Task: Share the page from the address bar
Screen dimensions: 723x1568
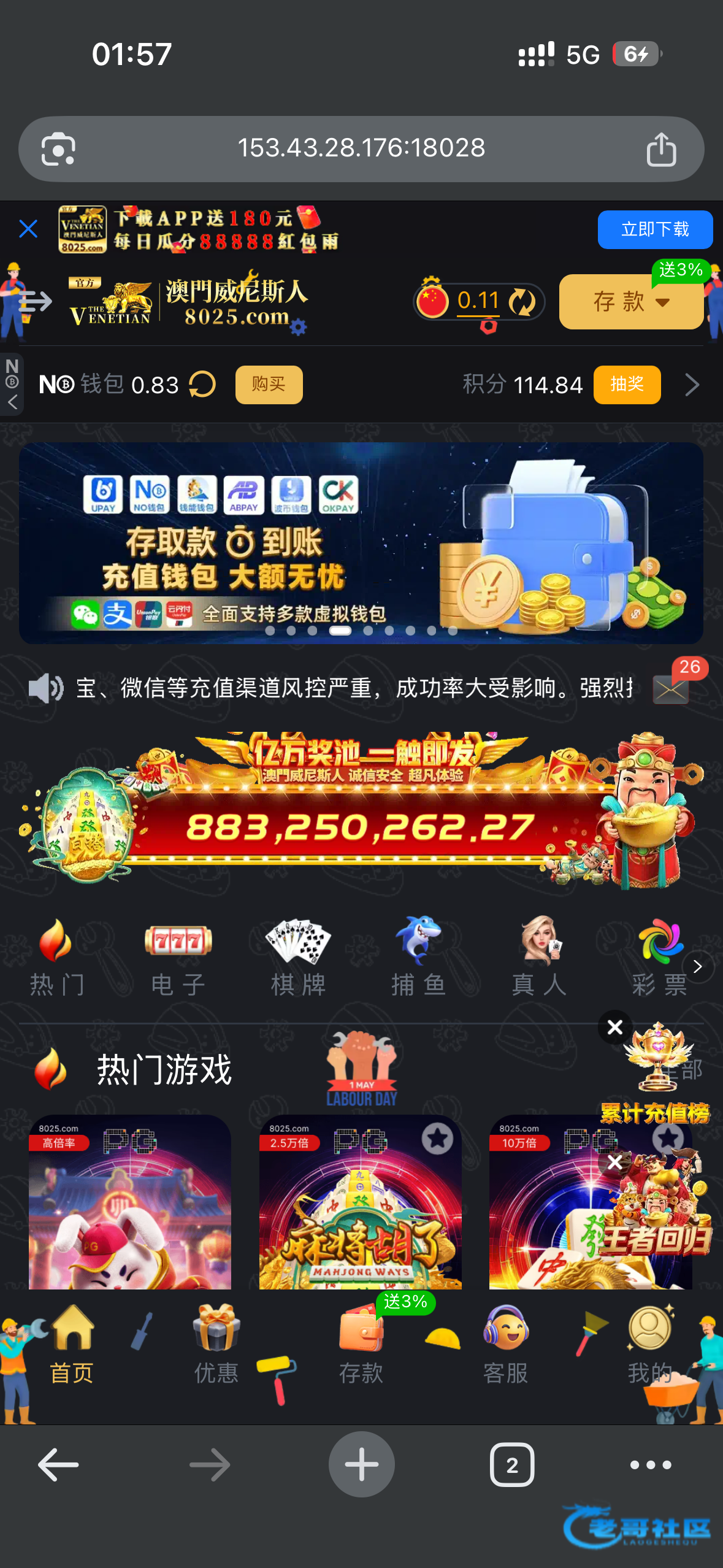Action: 661,149
